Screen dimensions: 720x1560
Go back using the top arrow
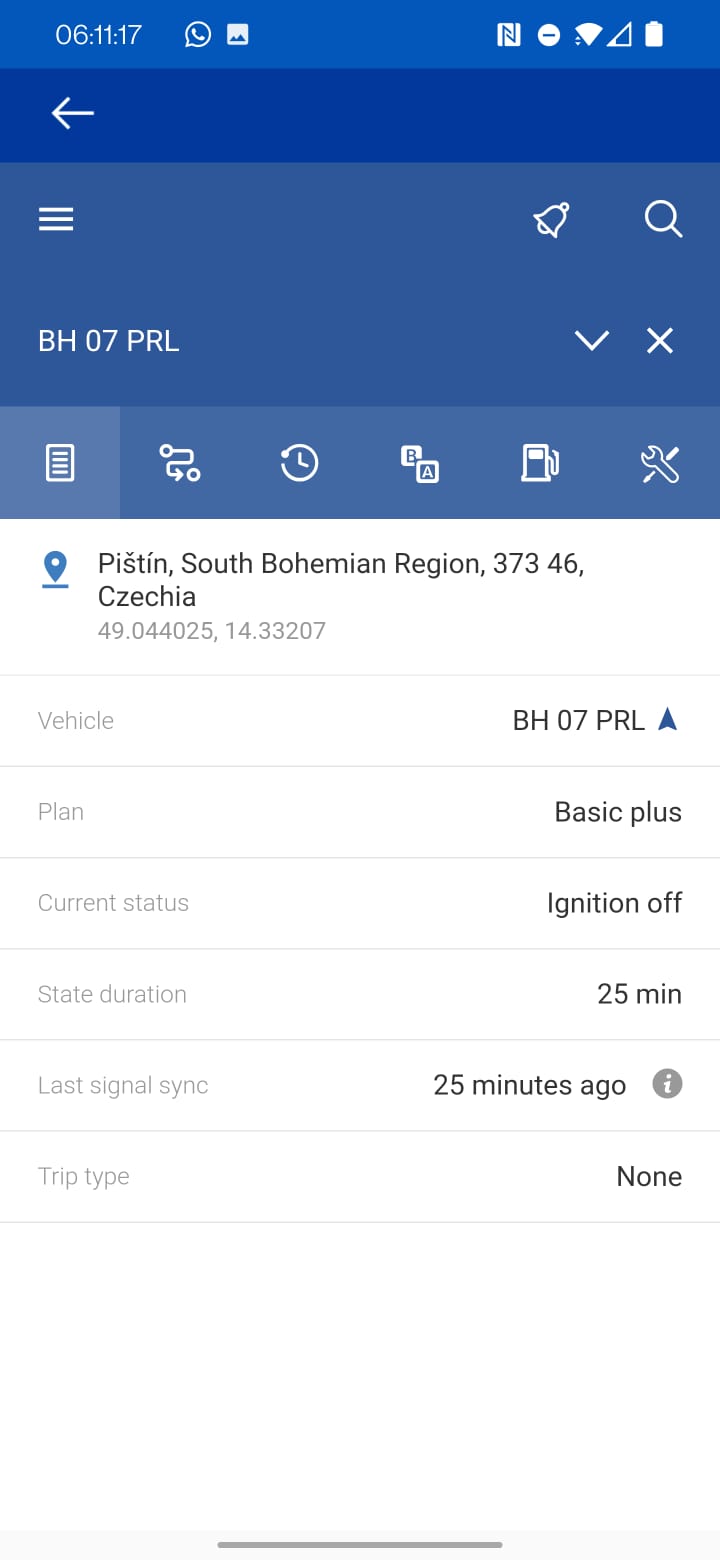[x=73, y=114]
